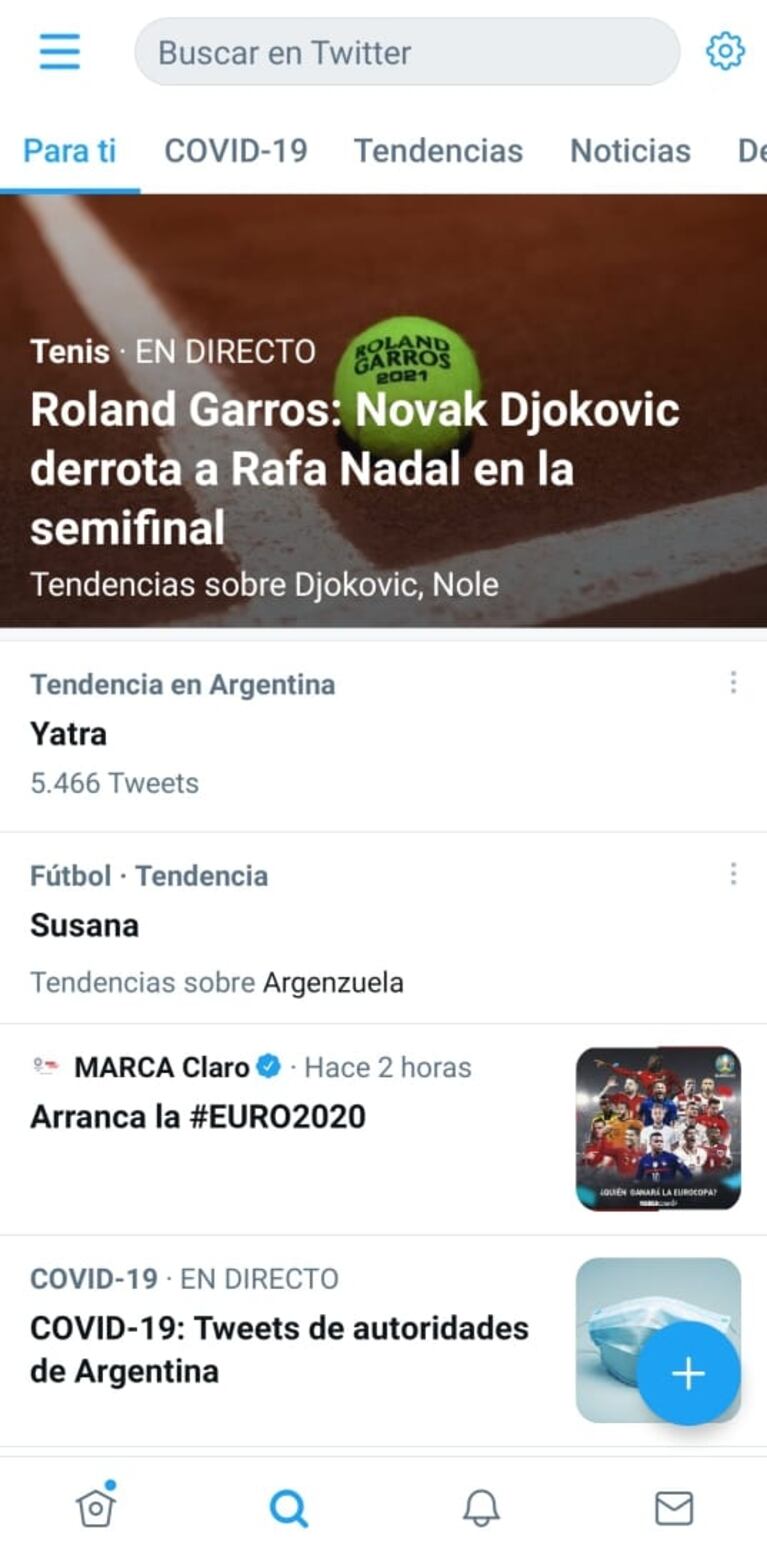The height and width of the screenshot is (1553, 767).
Task: Open MARCA Claro's Arranca la #EURO2020 story
Action: click(300, 1116)
